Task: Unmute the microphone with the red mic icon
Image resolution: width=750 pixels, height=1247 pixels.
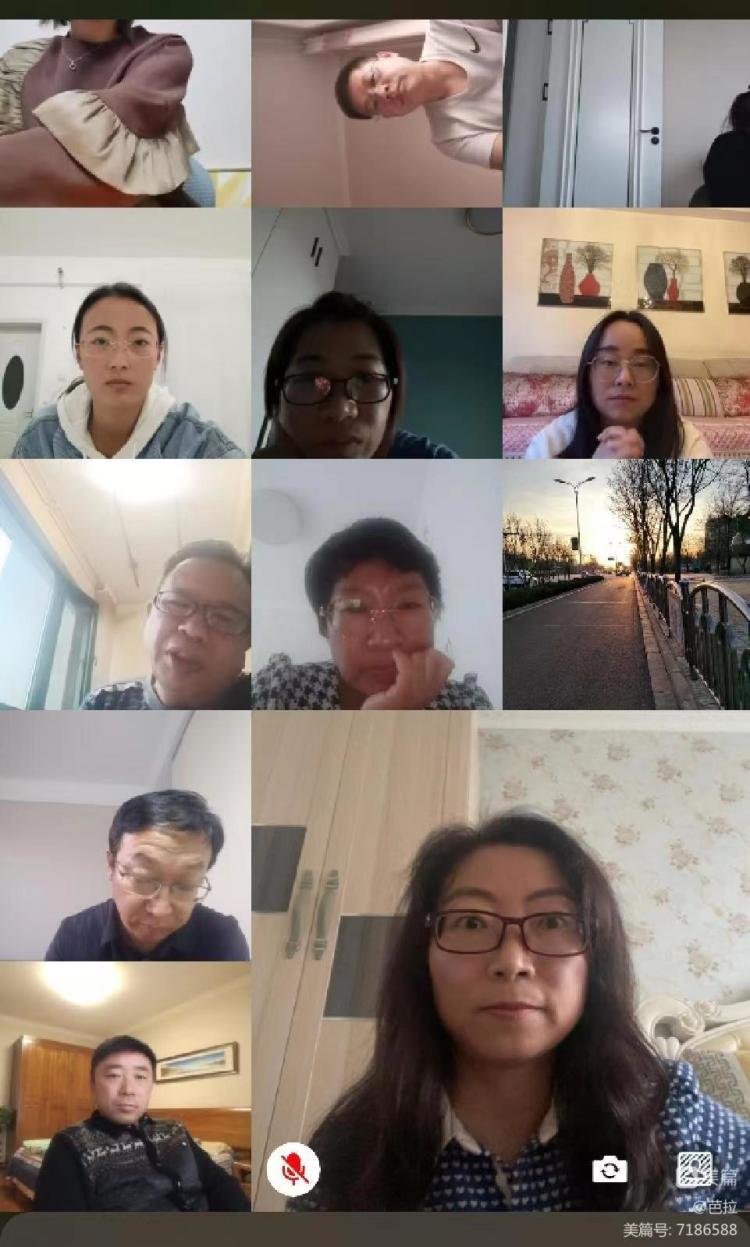Action: pyautogui.click(x=293, y=1168)
